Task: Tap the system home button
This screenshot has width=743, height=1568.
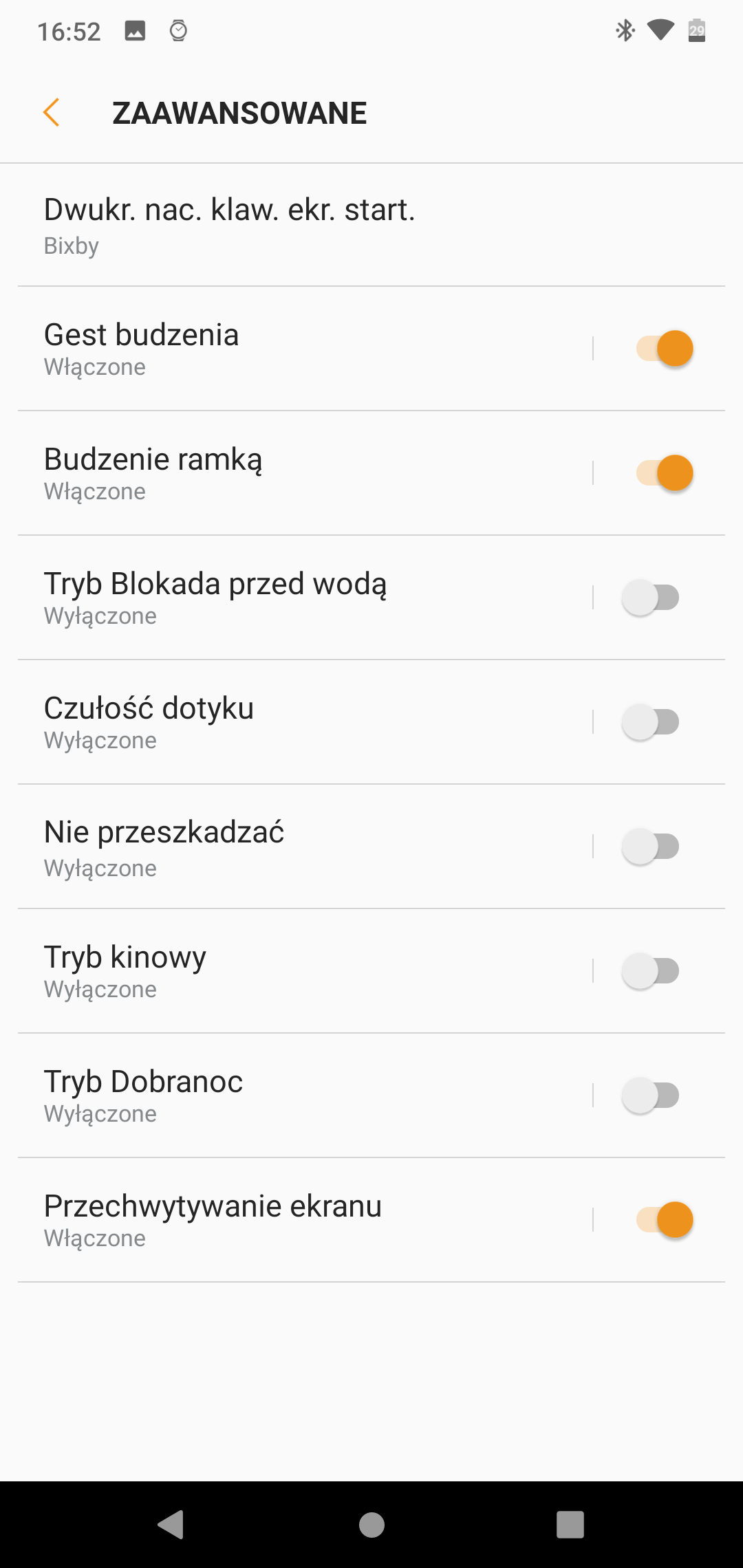Action: pos(371,1525)
